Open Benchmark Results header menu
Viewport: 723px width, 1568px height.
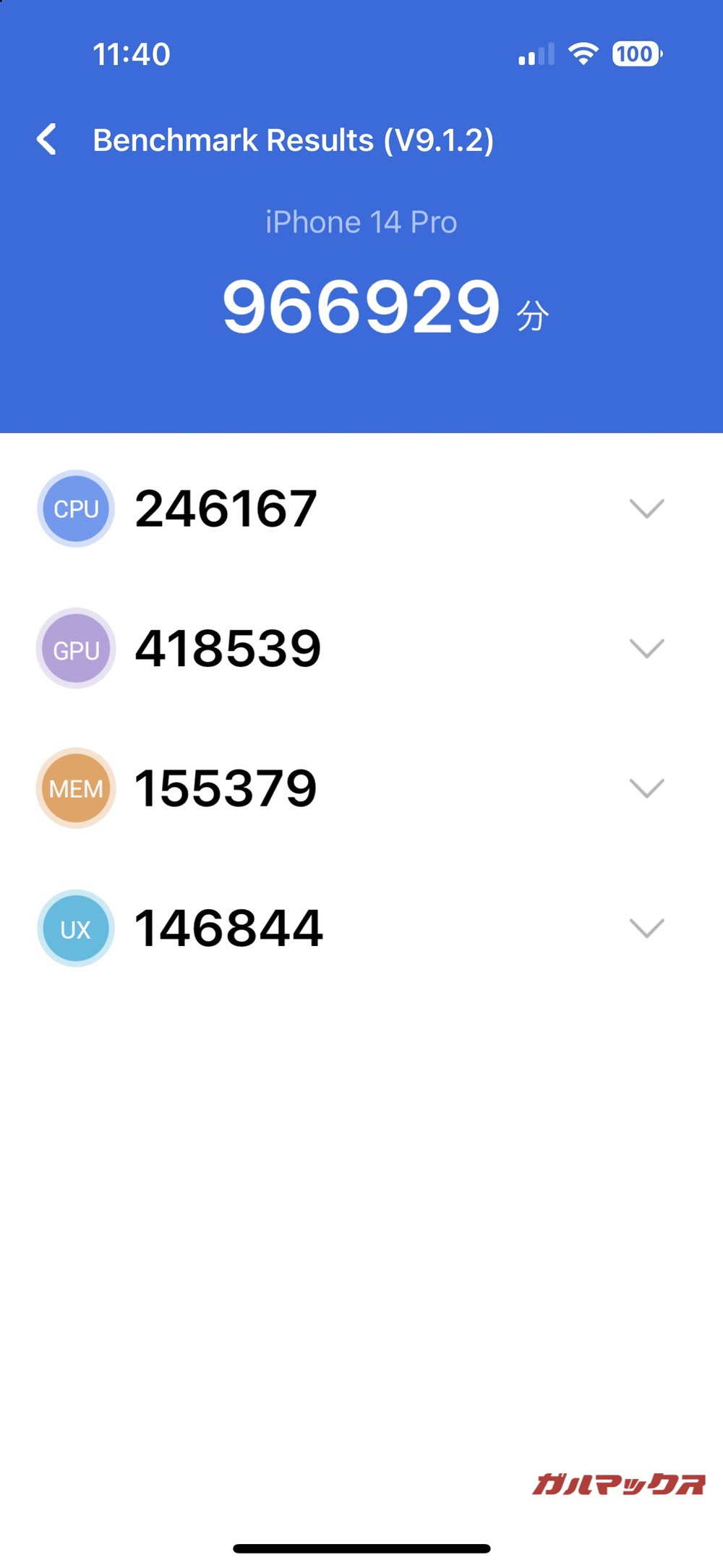295,138
